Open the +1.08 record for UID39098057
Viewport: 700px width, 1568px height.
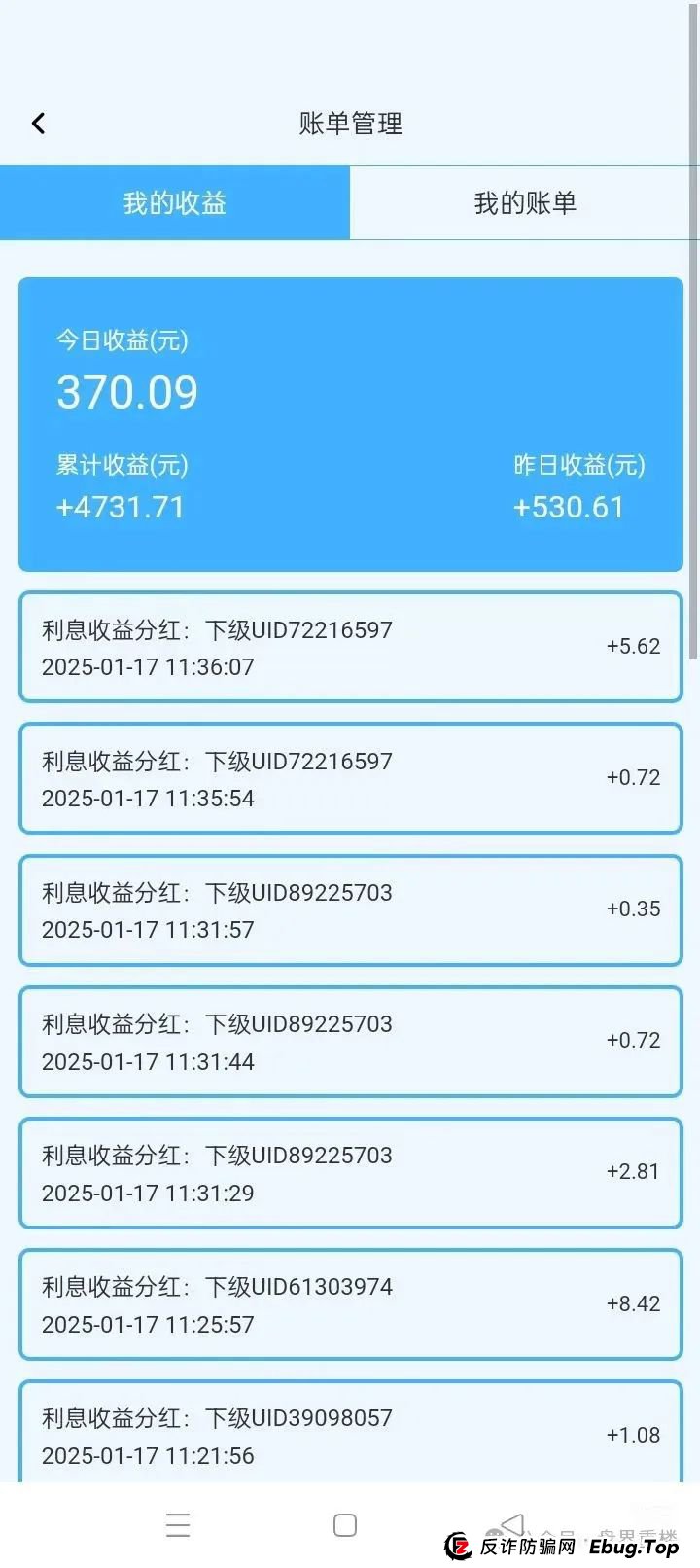pyautogui.click(x=350, y=1436)
